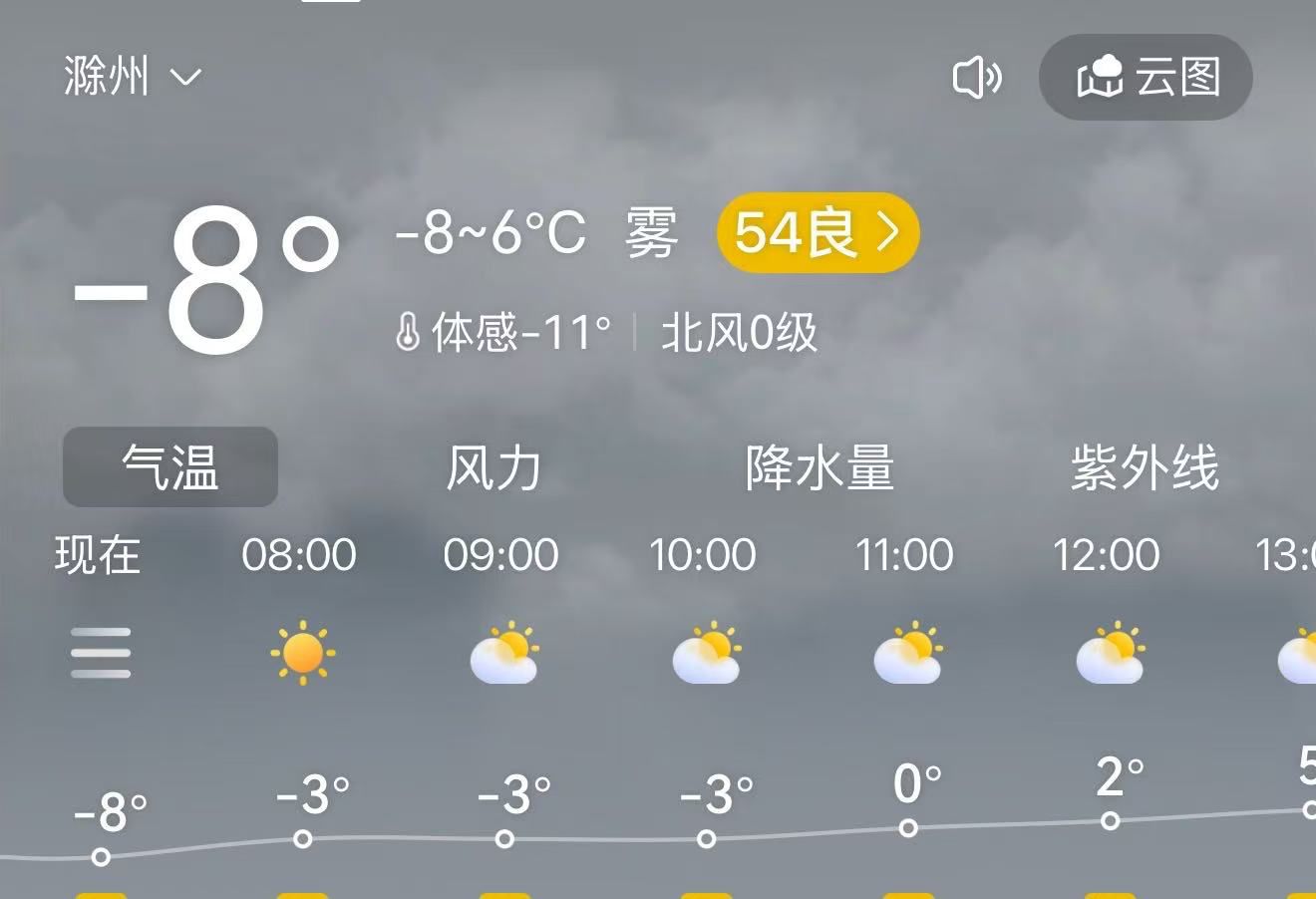Show the 降水量 precipitation tab
Image resolution: width=1316 pixels, height=899 pixels.
(x=820, y=467)
